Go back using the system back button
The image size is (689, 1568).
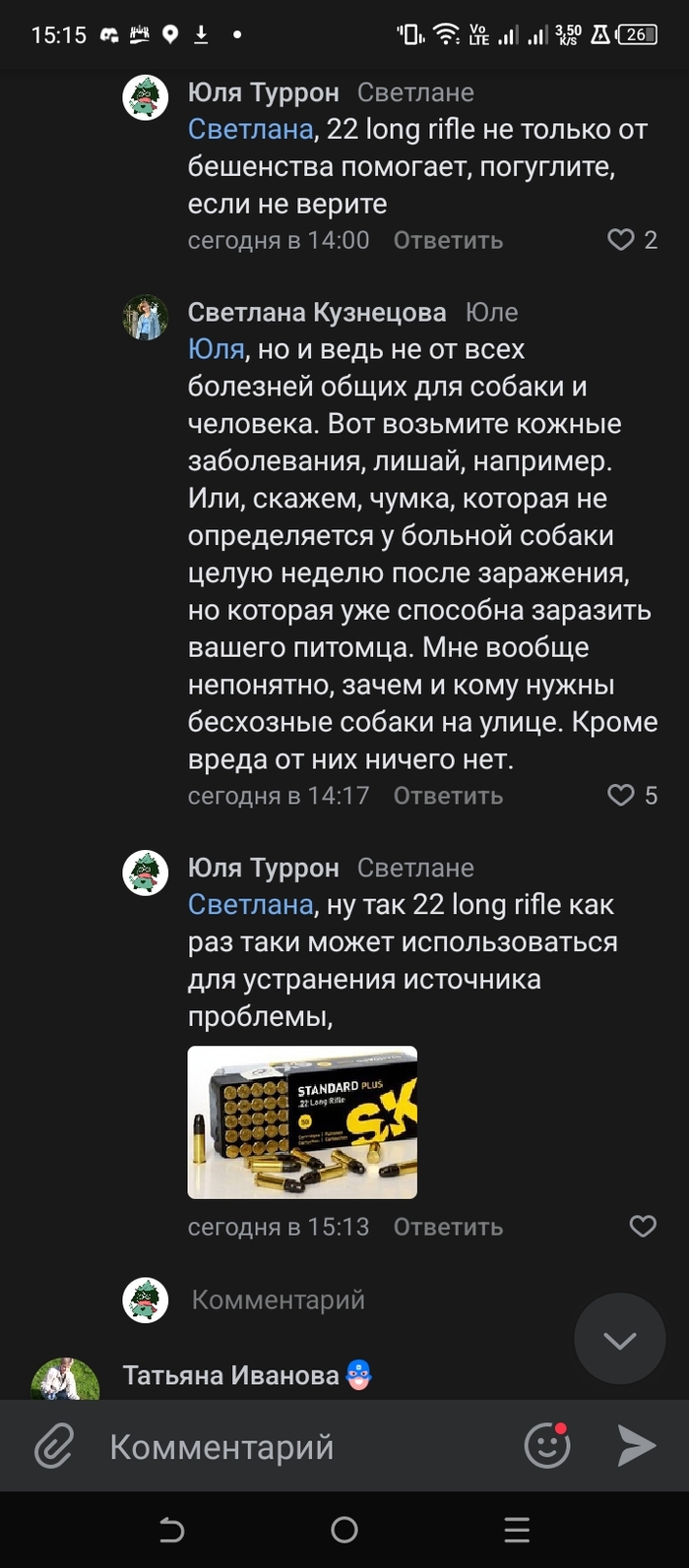[171, 1530]
